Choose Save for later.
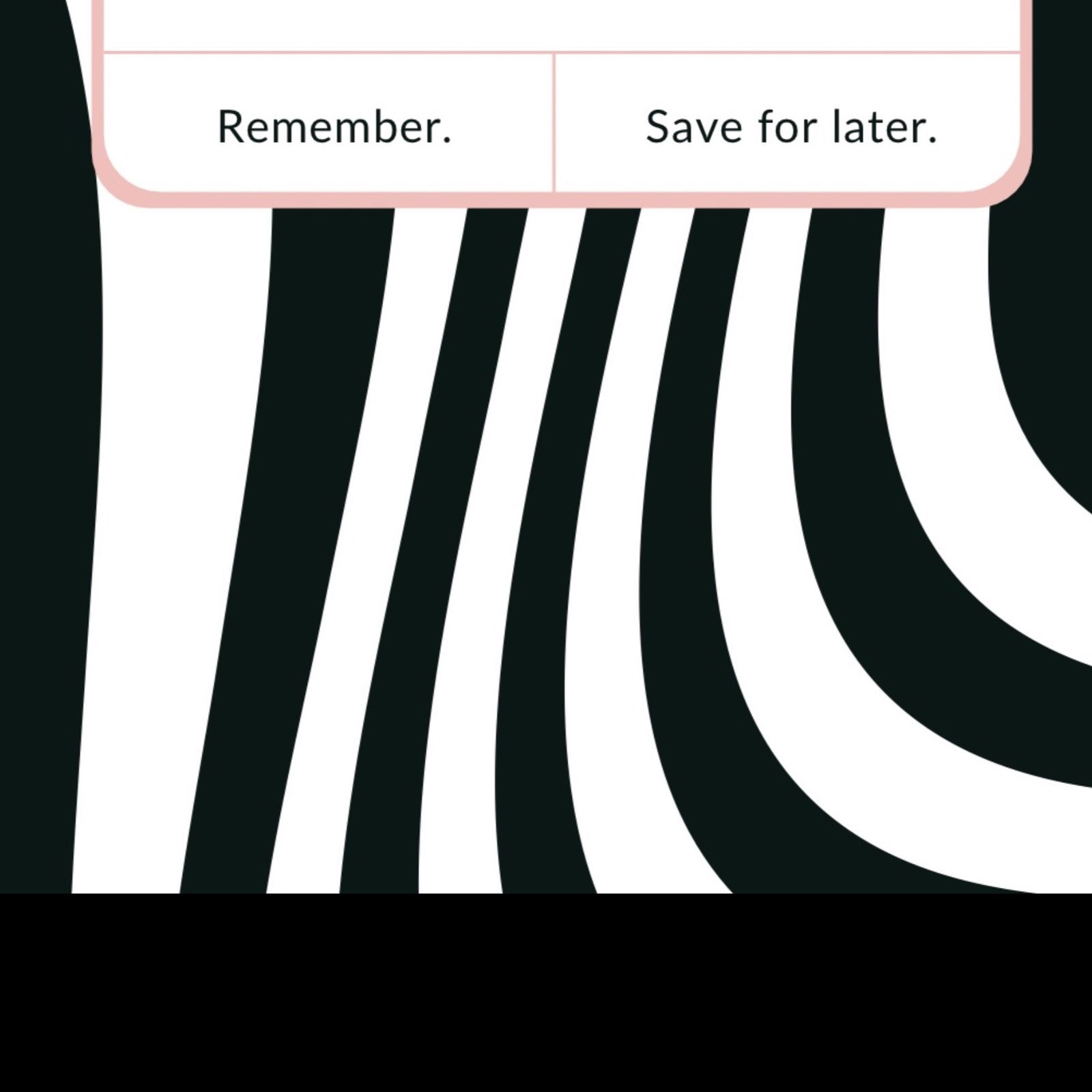 [x=791, y=126]
